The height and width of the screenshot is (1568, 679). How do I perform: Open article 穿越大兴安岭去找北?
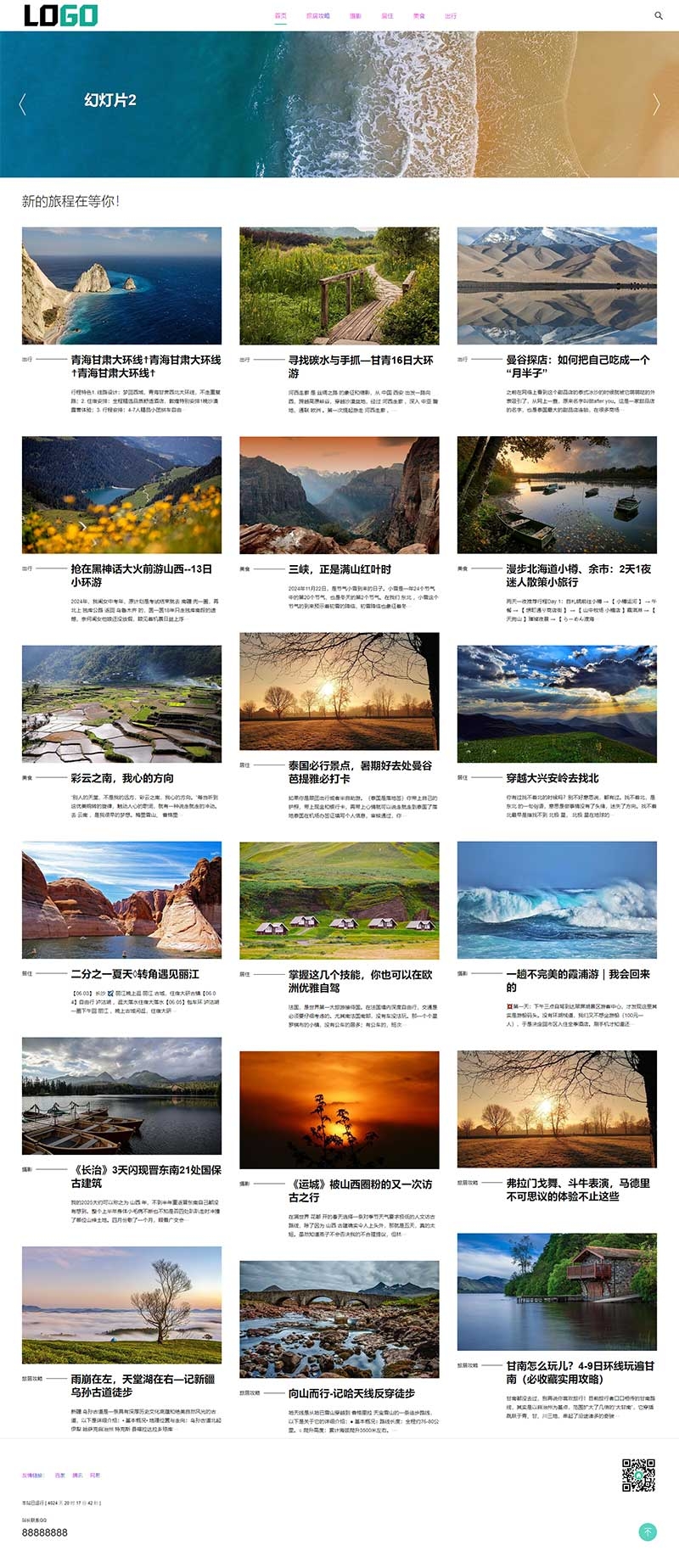pos(552,778)
